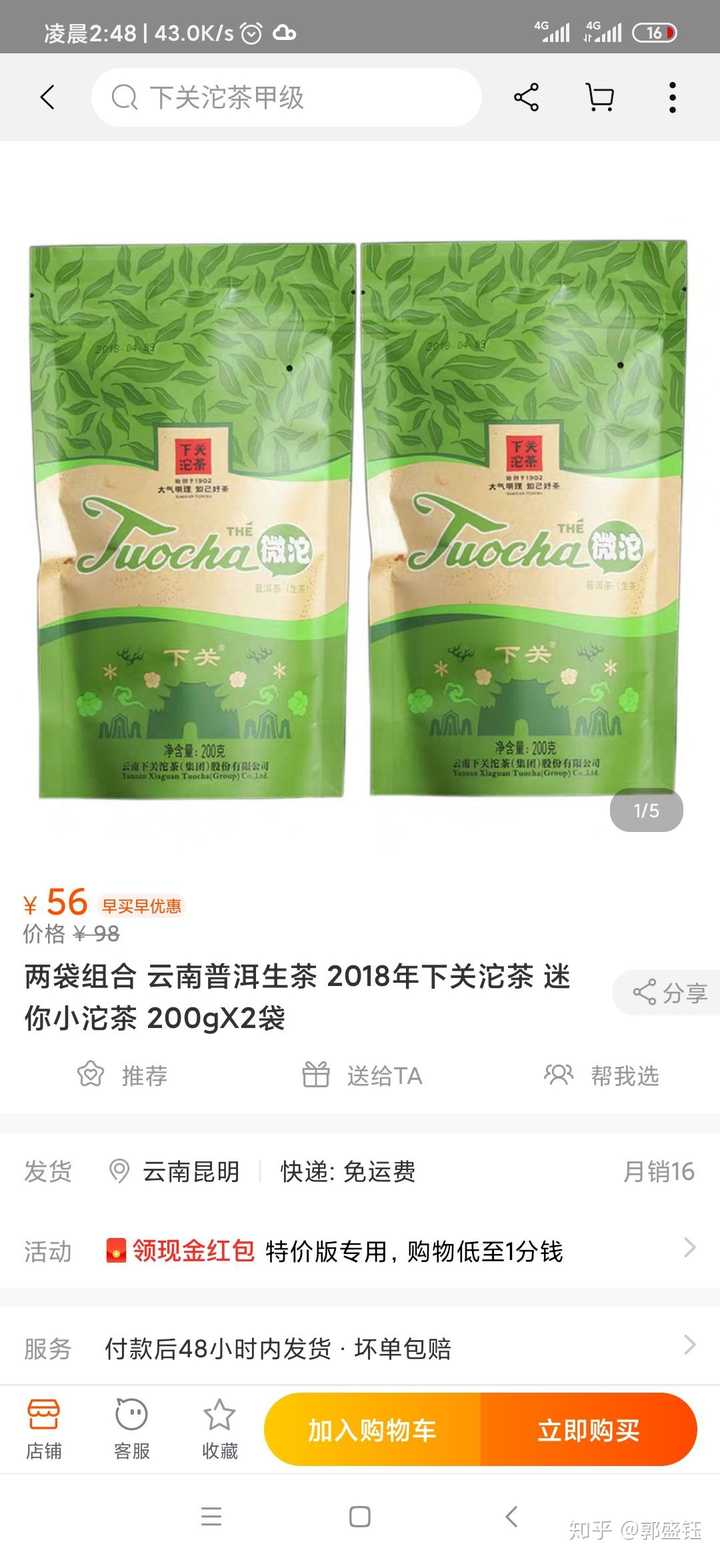Viewport: 720px width, 1560px height.
Task: Tap the system home button
Action: (x=360, y=1517)
